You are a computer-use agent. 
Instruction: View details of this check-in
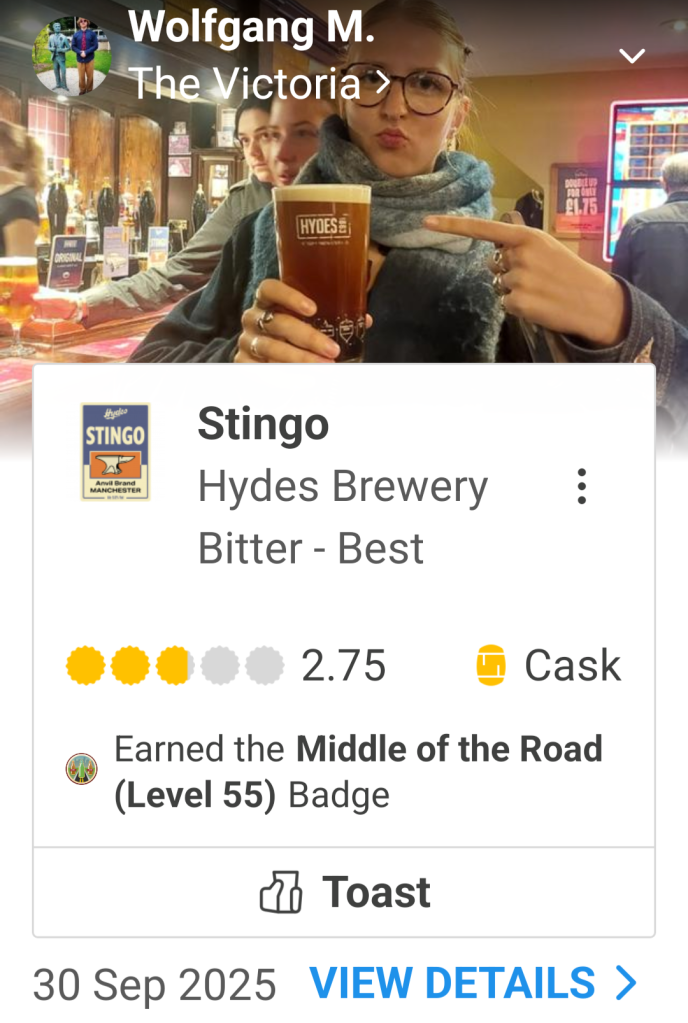tap(472, 983)
